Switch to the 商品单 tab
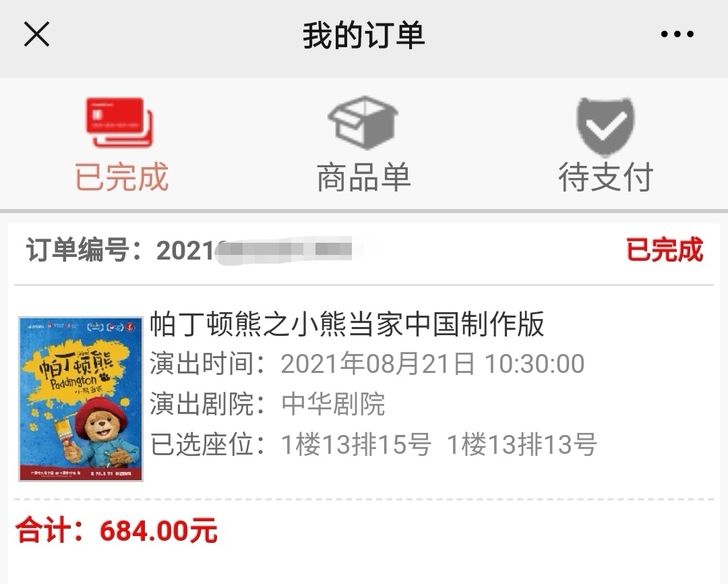Viewport: 728px width, 584px height. click(363, 145)
